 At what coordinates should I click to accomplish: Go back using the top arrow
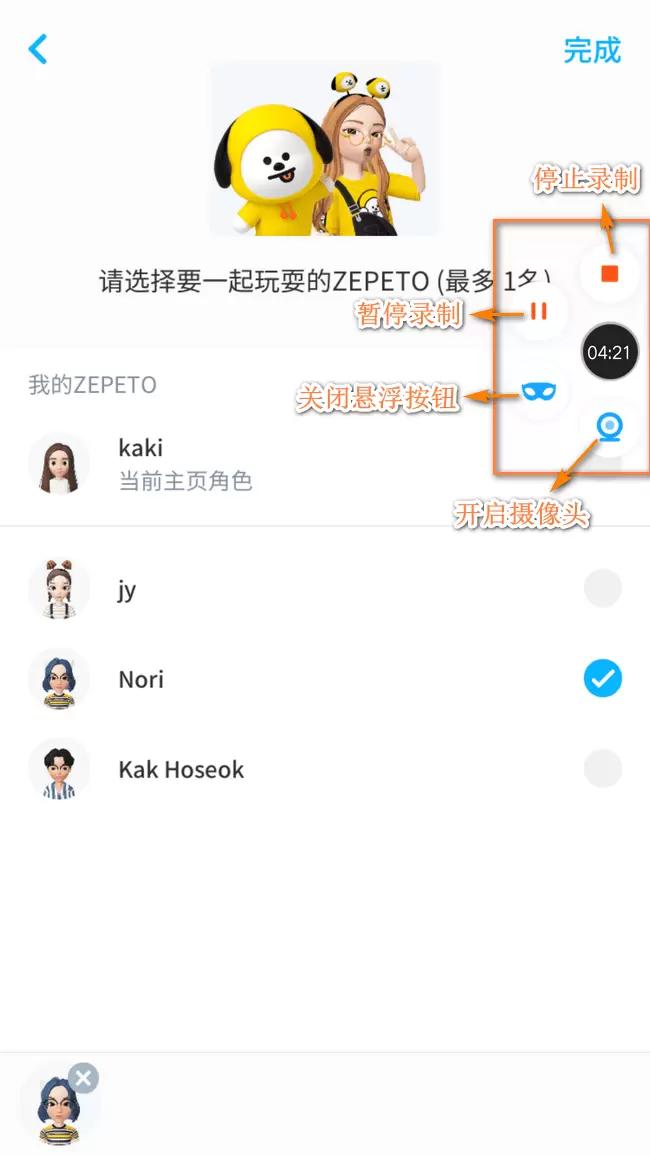coord(38,49)
